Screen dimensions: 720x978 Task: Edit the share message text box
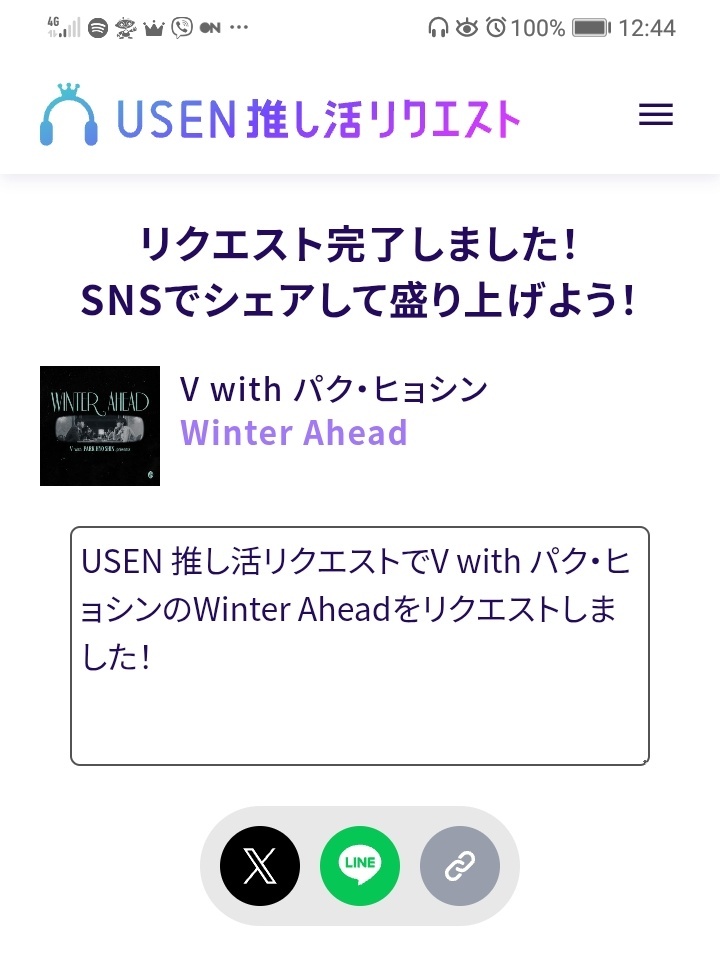(x=360, y=645)
